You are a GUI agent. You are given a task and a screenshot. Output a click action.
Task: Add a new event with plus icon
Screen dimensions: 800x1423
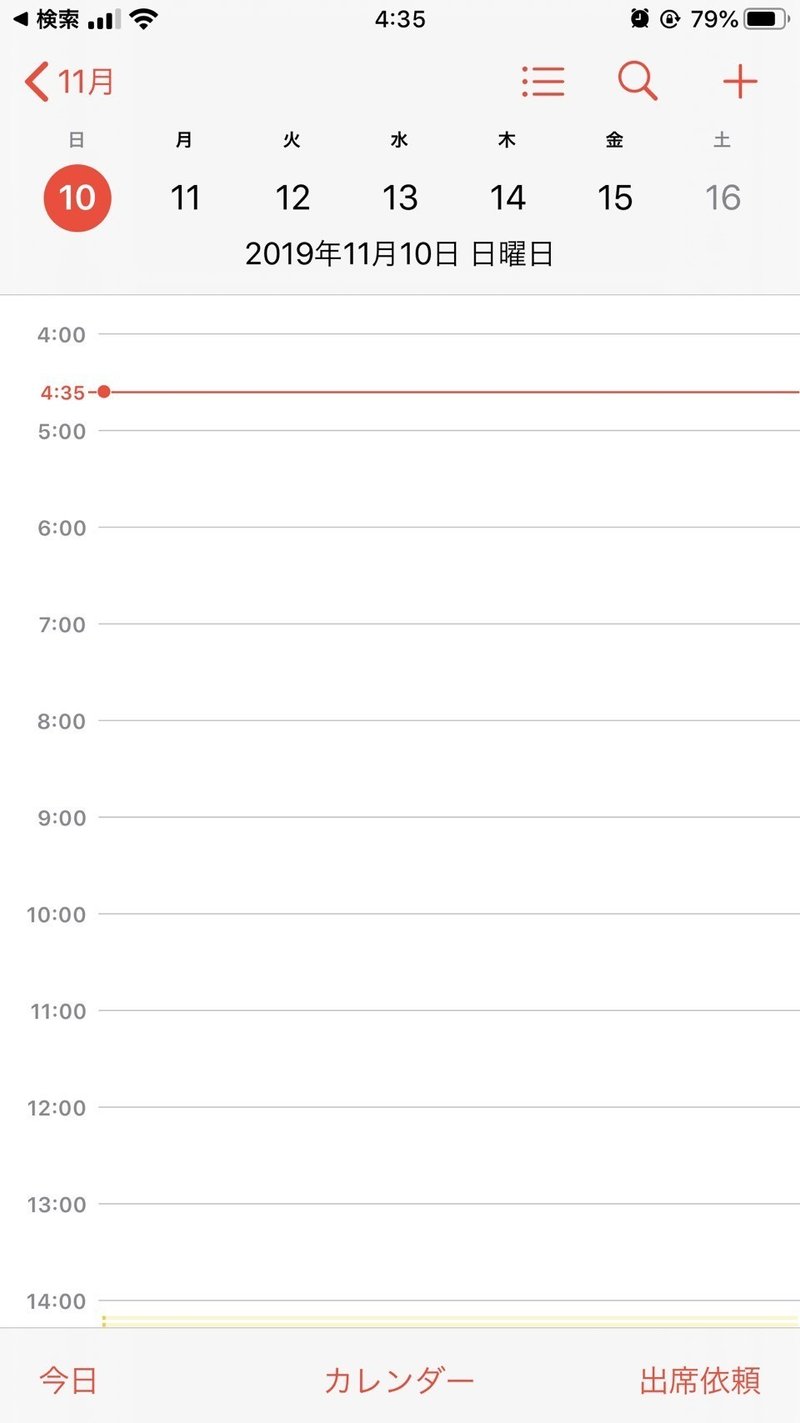740,82
